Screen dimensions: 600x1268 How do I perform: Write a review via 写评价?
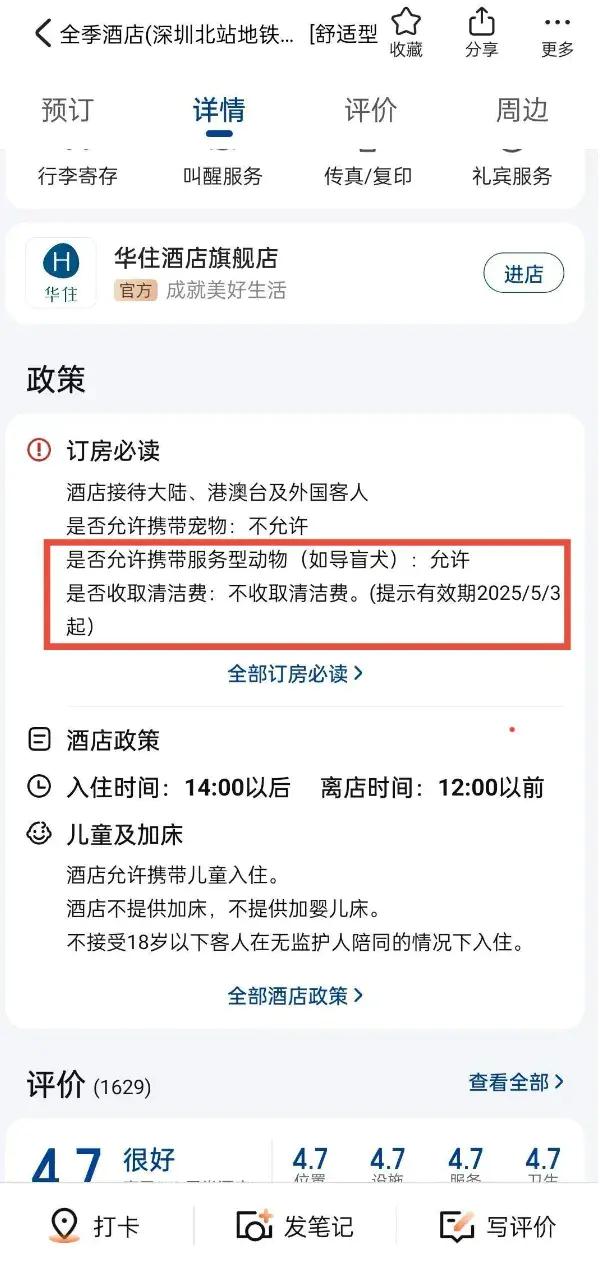(x=498, y=1226)
